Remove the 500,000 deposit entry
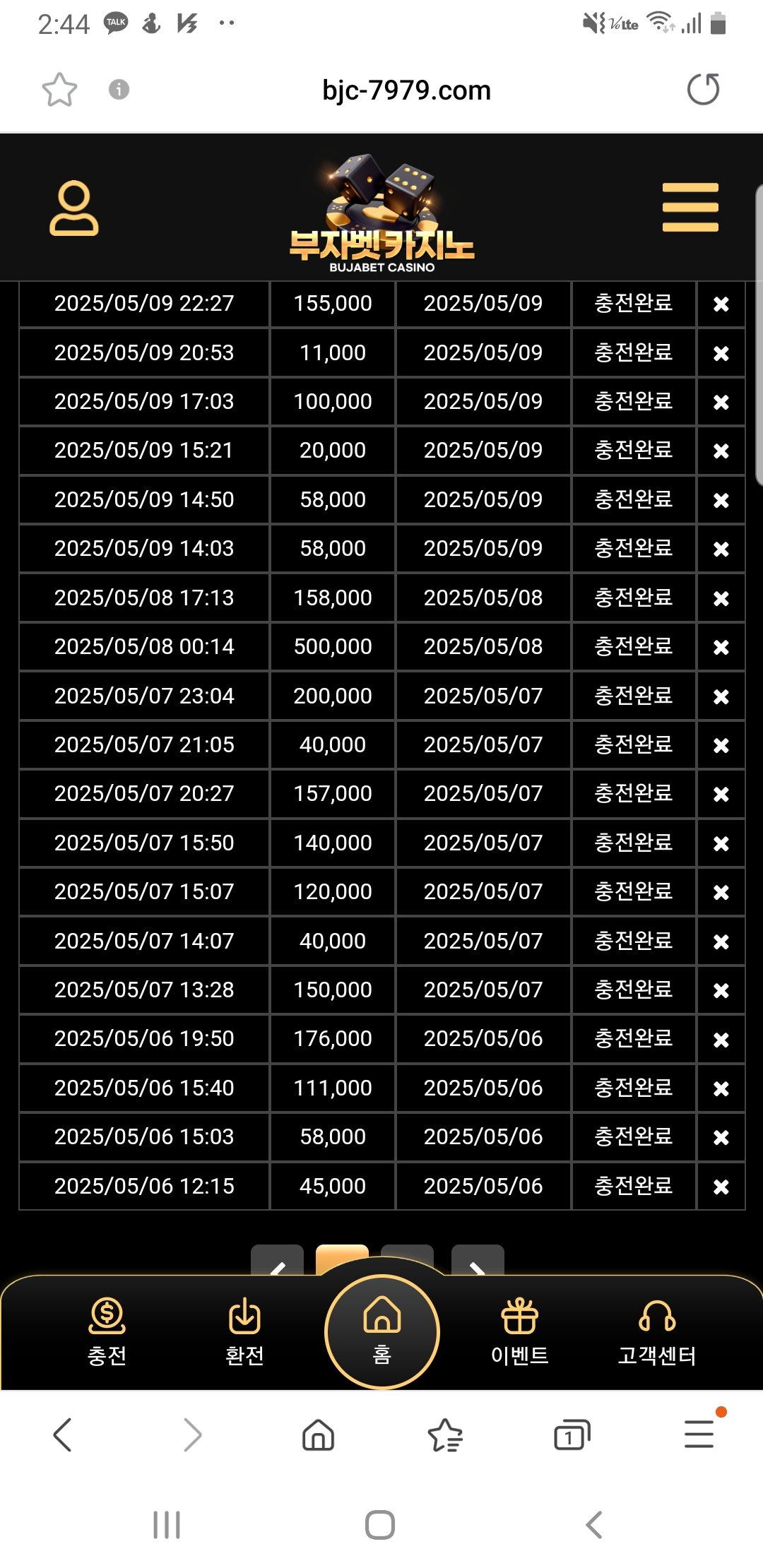Image resolution: width=763 pixels, height=1568 pixels. click(721, 647)
